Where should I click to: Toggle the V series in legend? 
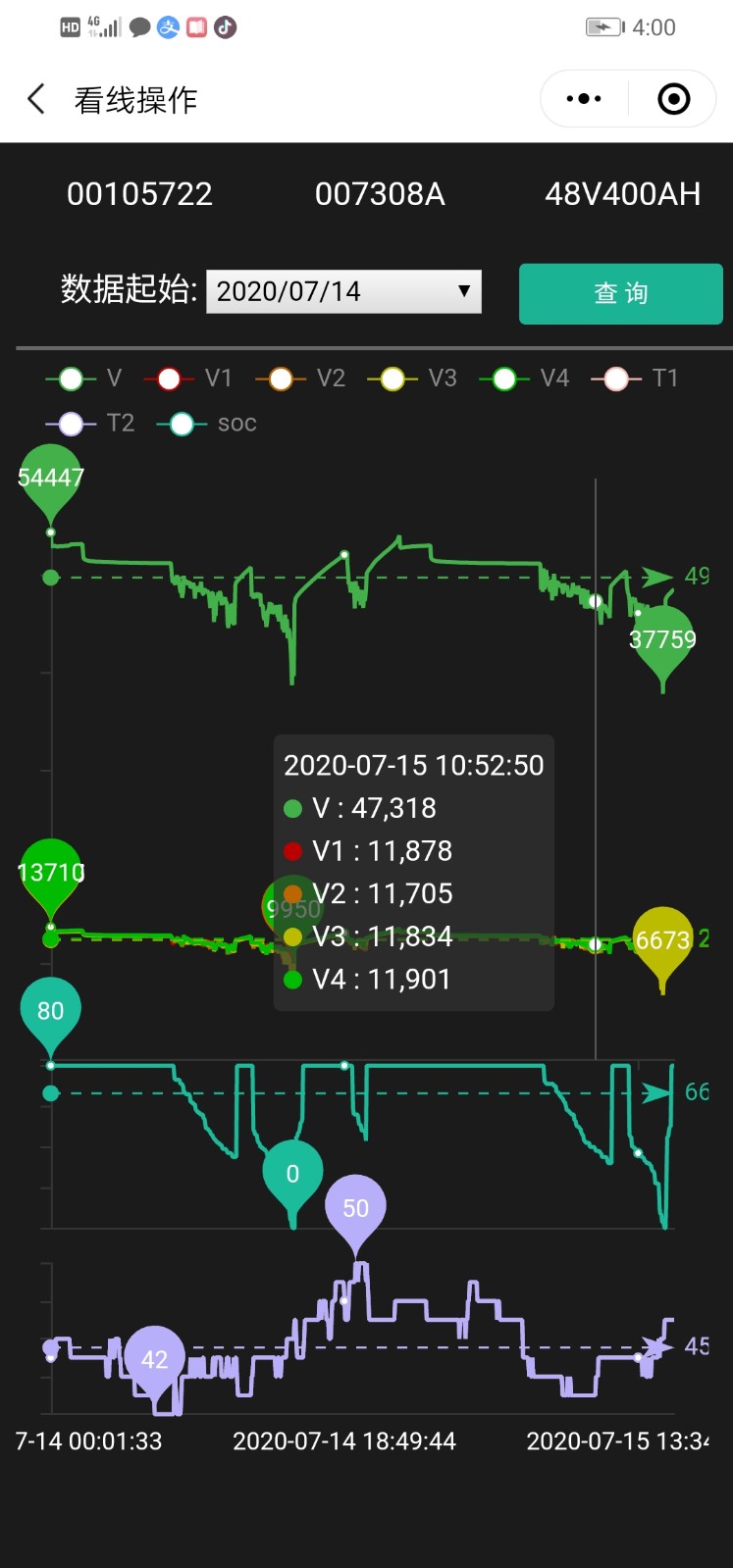83,379
